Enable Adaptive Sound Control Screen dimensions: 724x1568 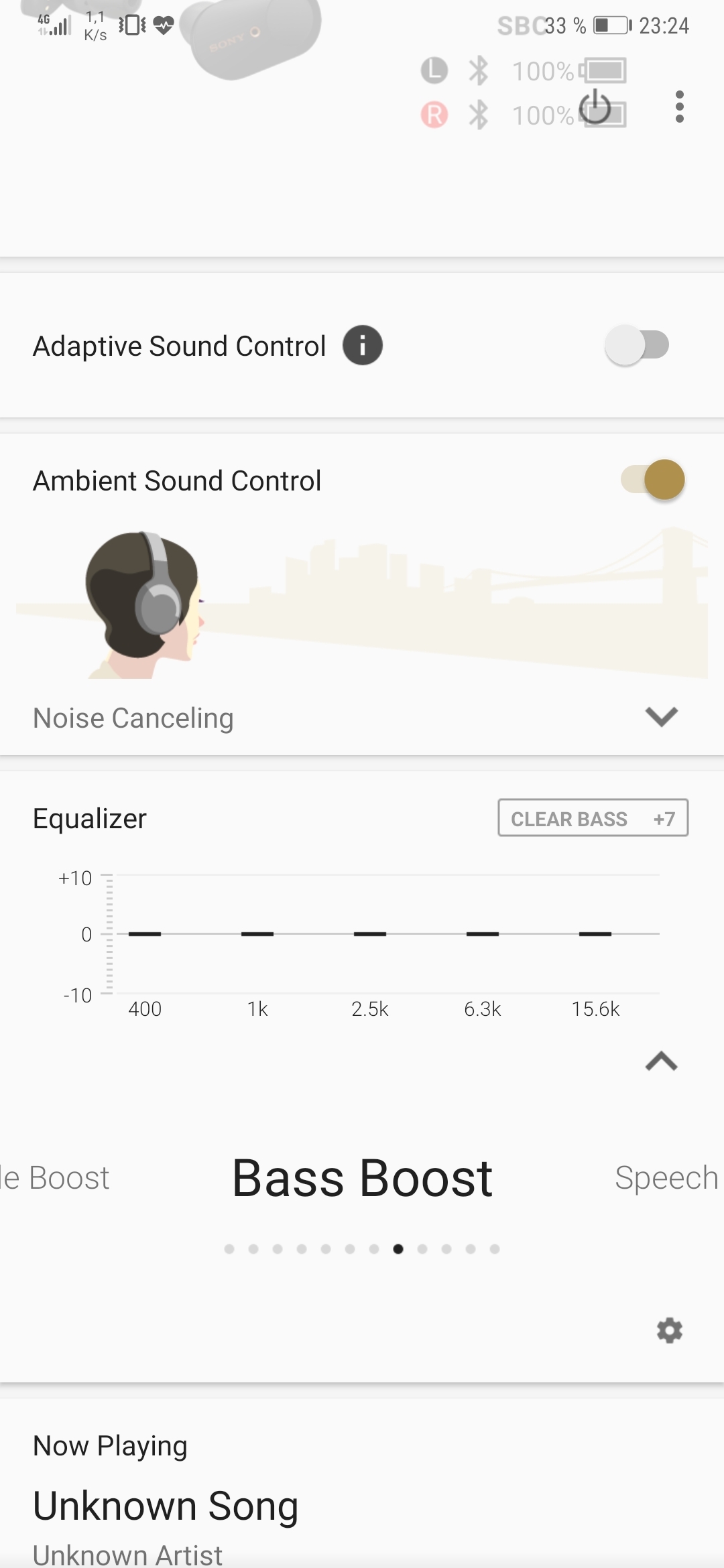pyautogui.click(x=638, y=345)
